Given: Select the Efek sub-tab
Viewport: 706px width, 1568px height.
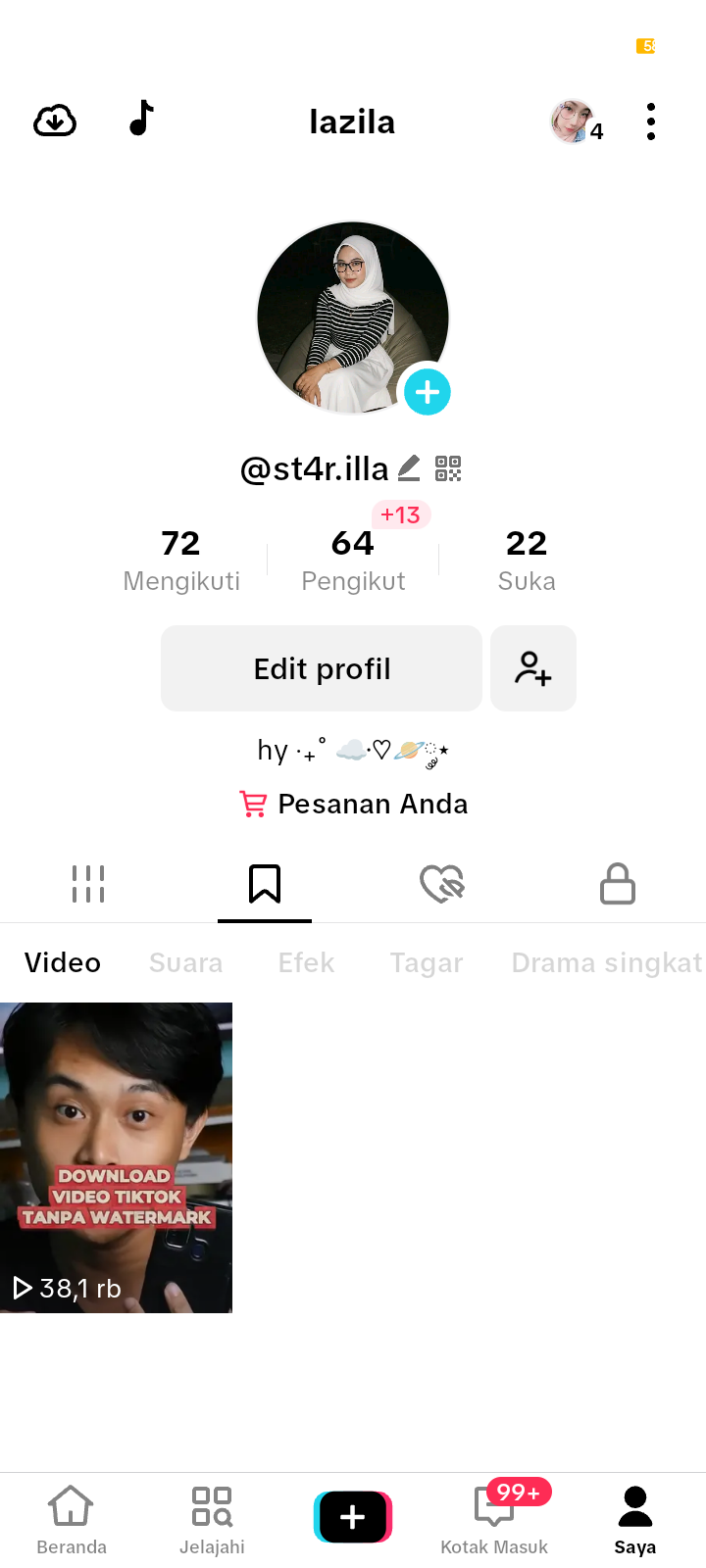Looking at the screenshot, I should (306, 962).
